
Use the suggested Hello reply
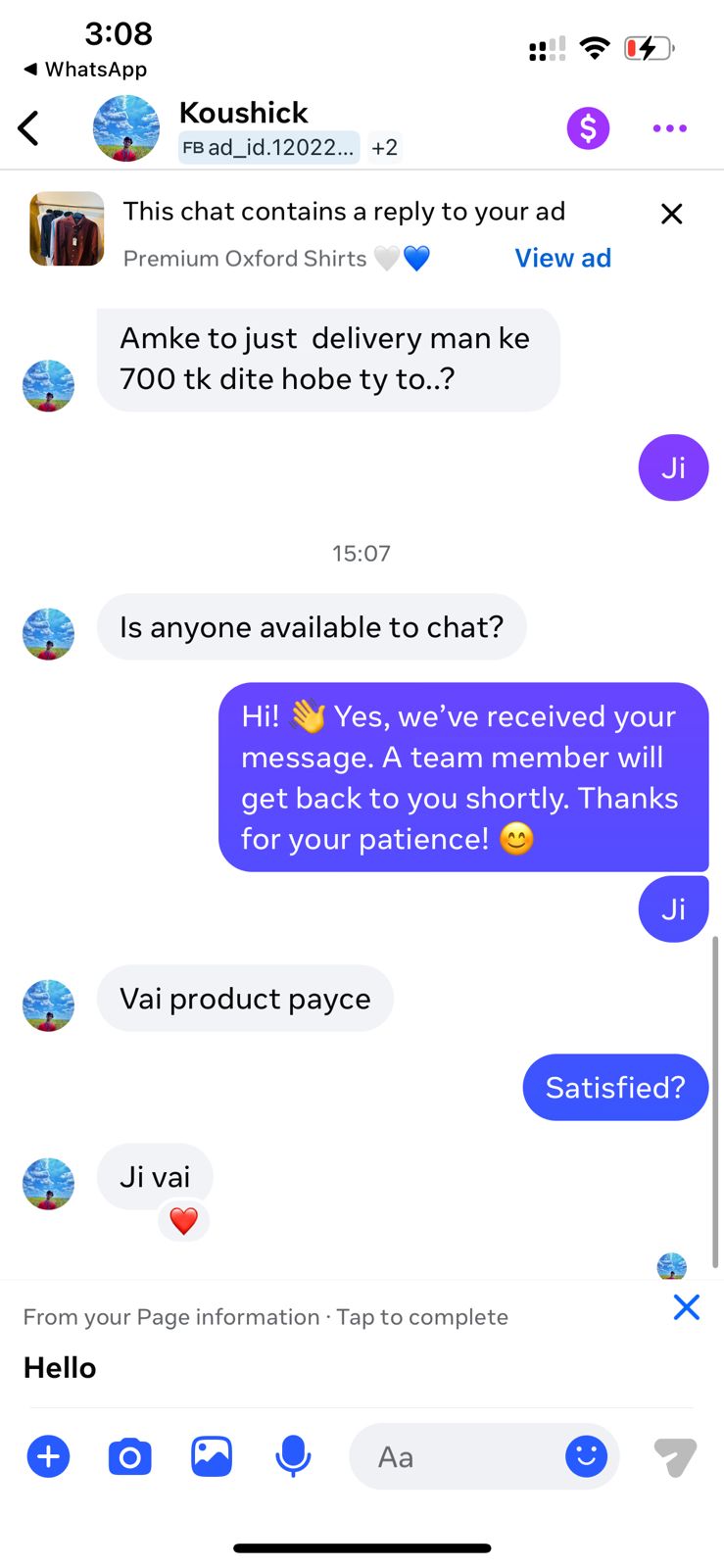point(60,1367)
